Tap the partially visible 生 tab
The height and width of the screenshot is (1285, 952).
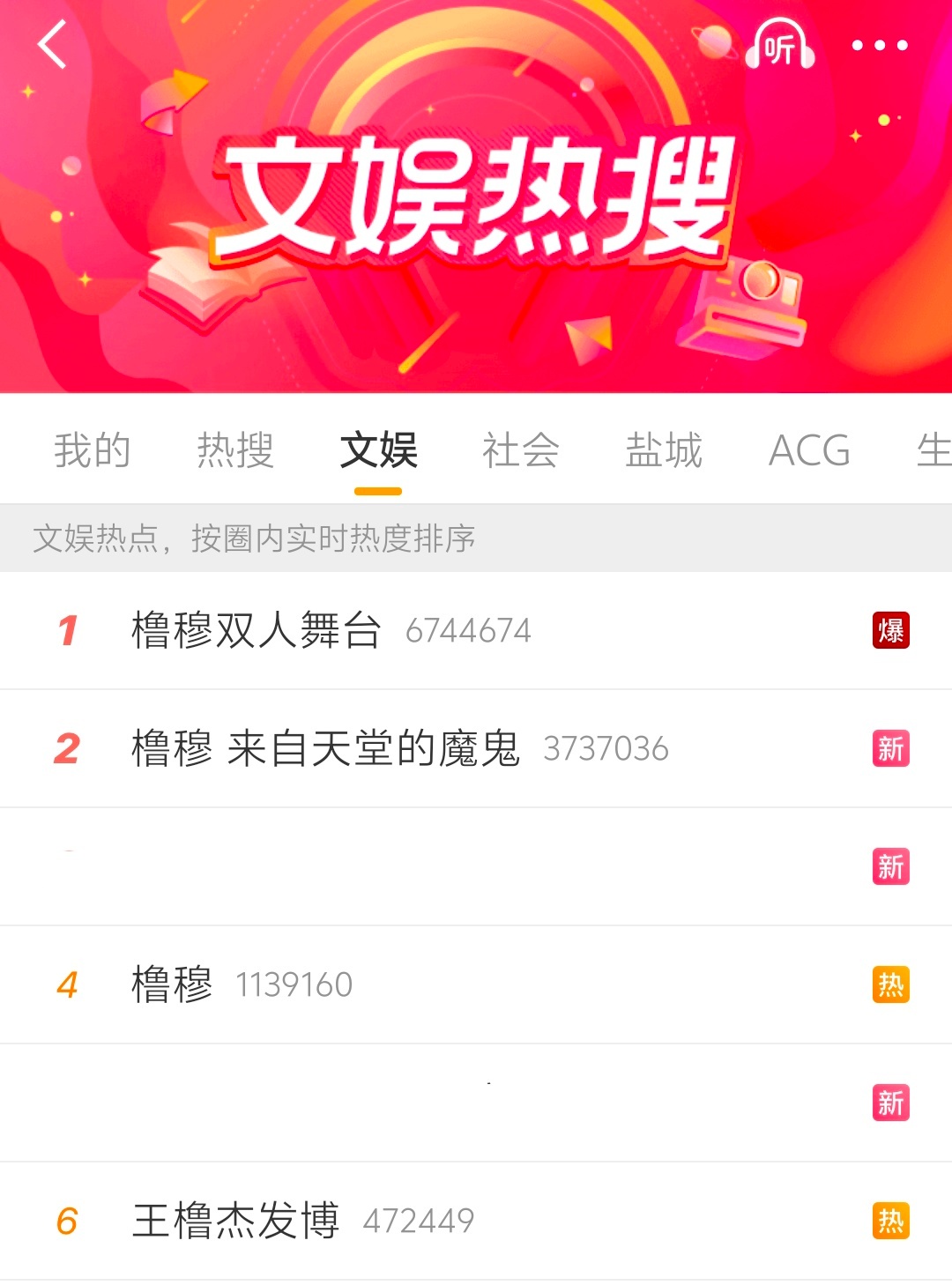point(937,451)
